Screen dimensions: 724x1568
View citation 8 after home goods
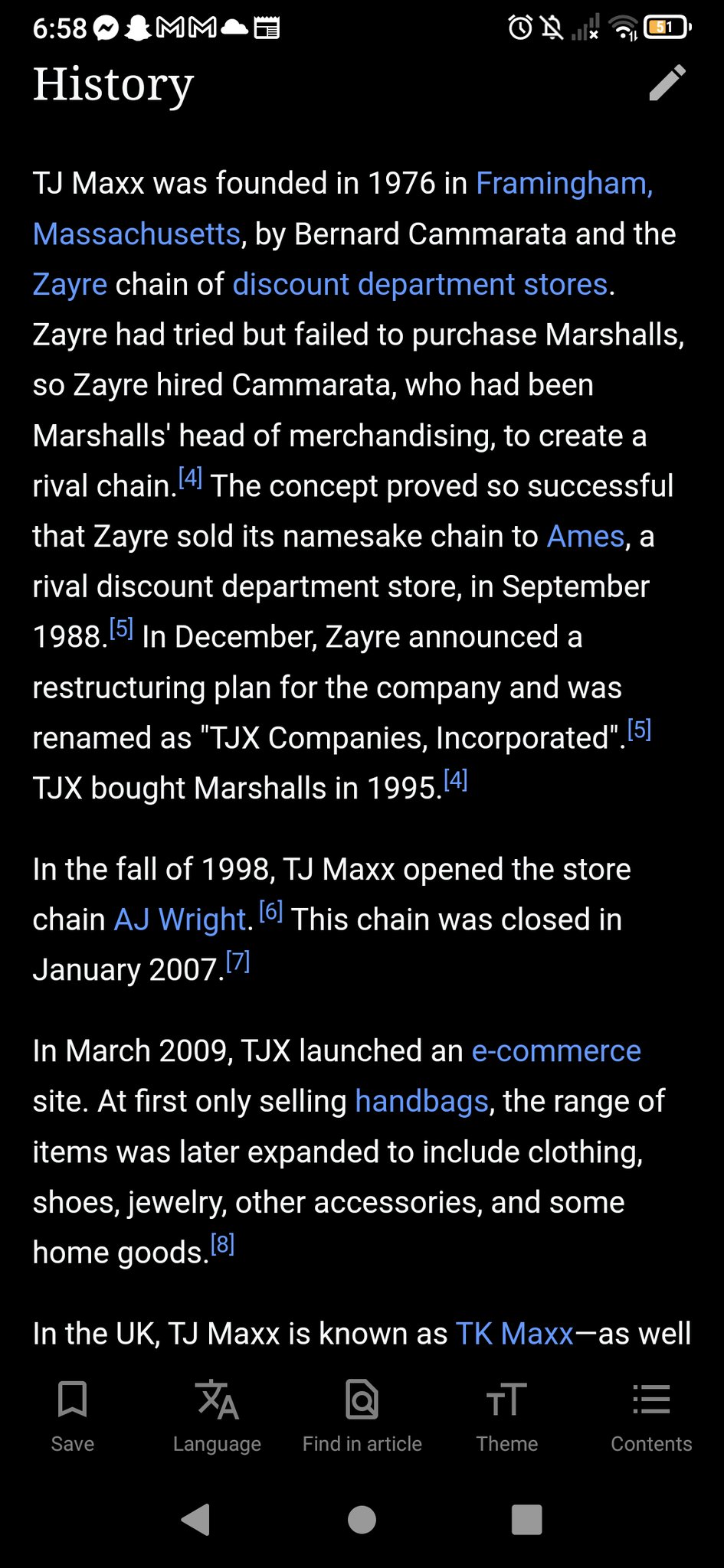222,1245
